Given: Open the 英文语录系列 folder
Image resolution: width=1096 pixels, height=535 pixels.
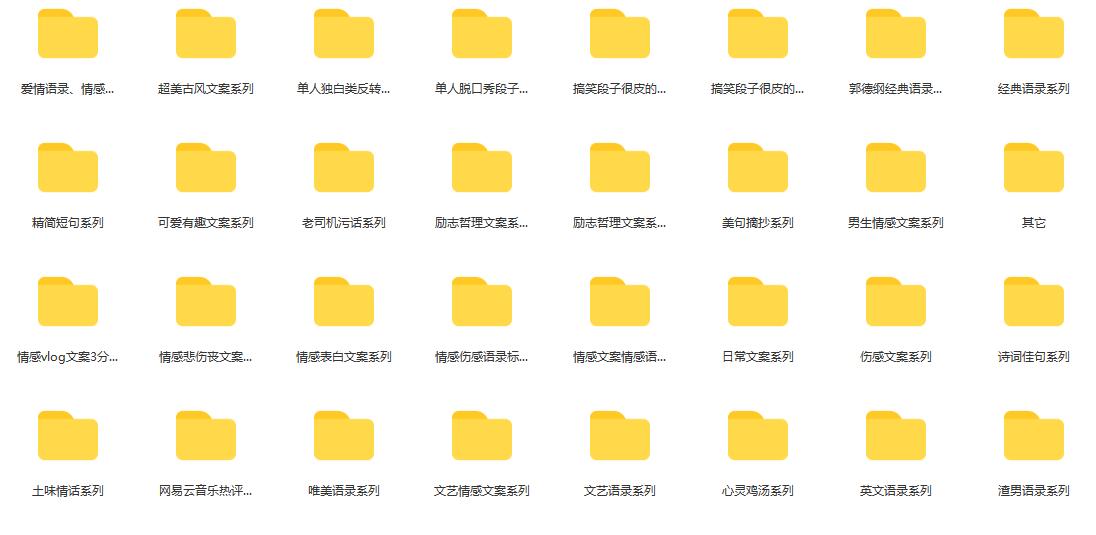Looking at the screenshot, I should 896,437.
